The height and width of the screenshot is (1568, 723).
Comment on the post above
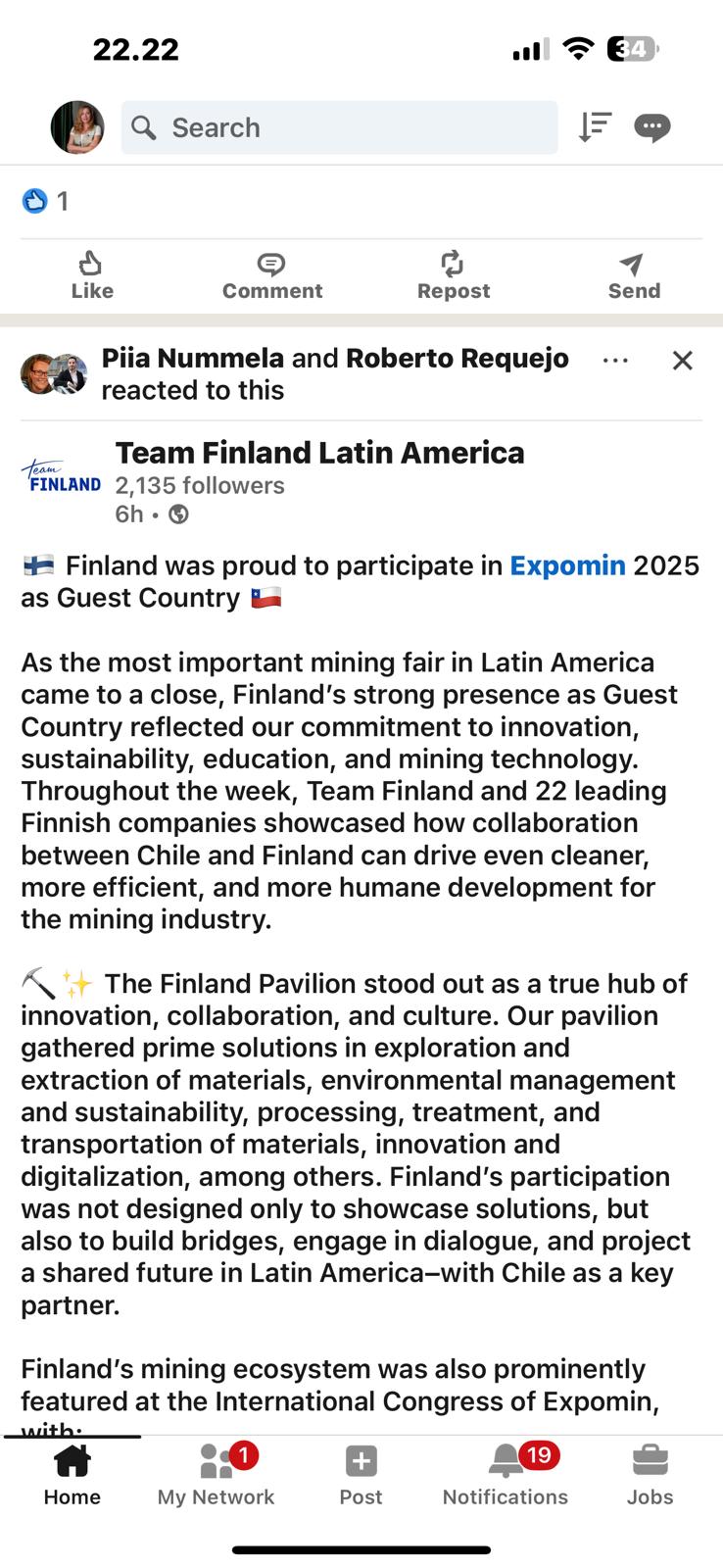coord(271,275)
